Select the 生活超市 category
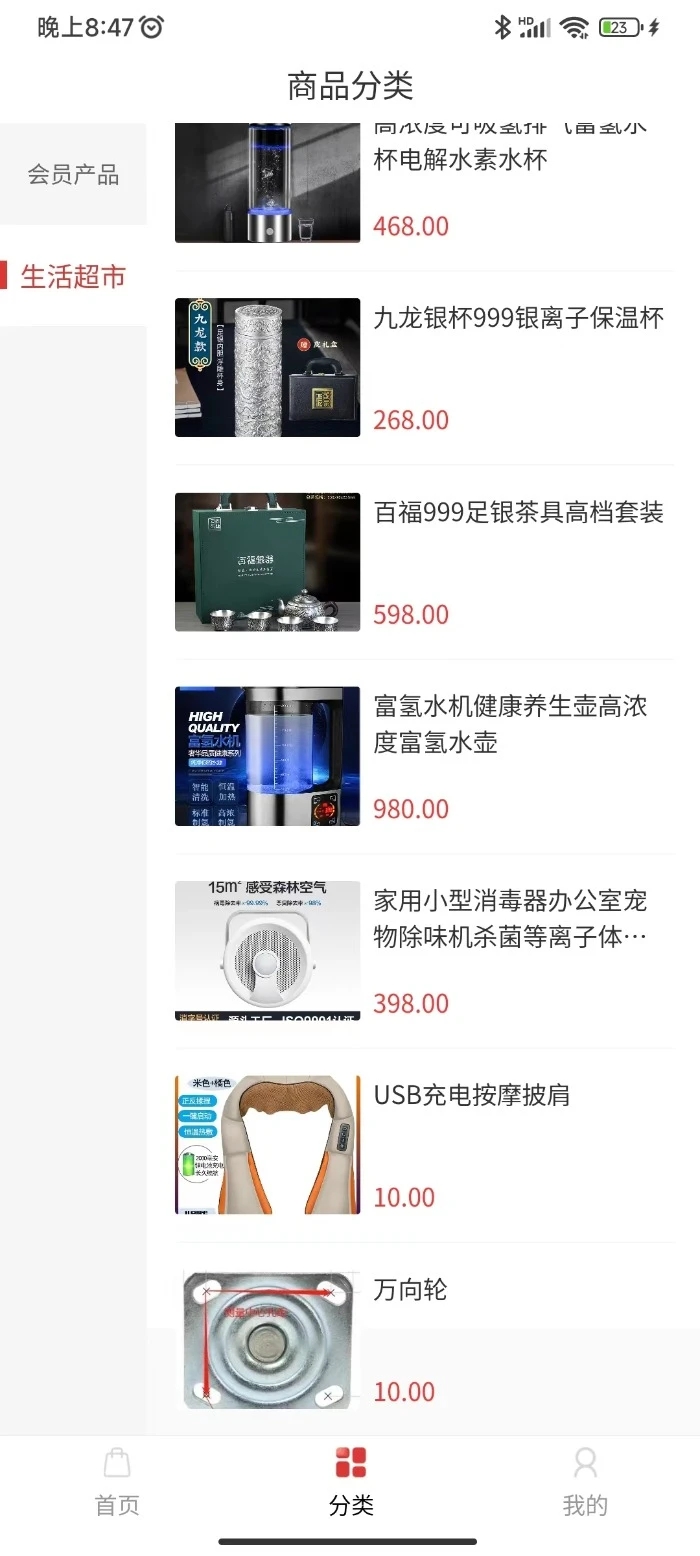Image resolution: width=700 pixels, height=1556 pixels. click(73, 276)
